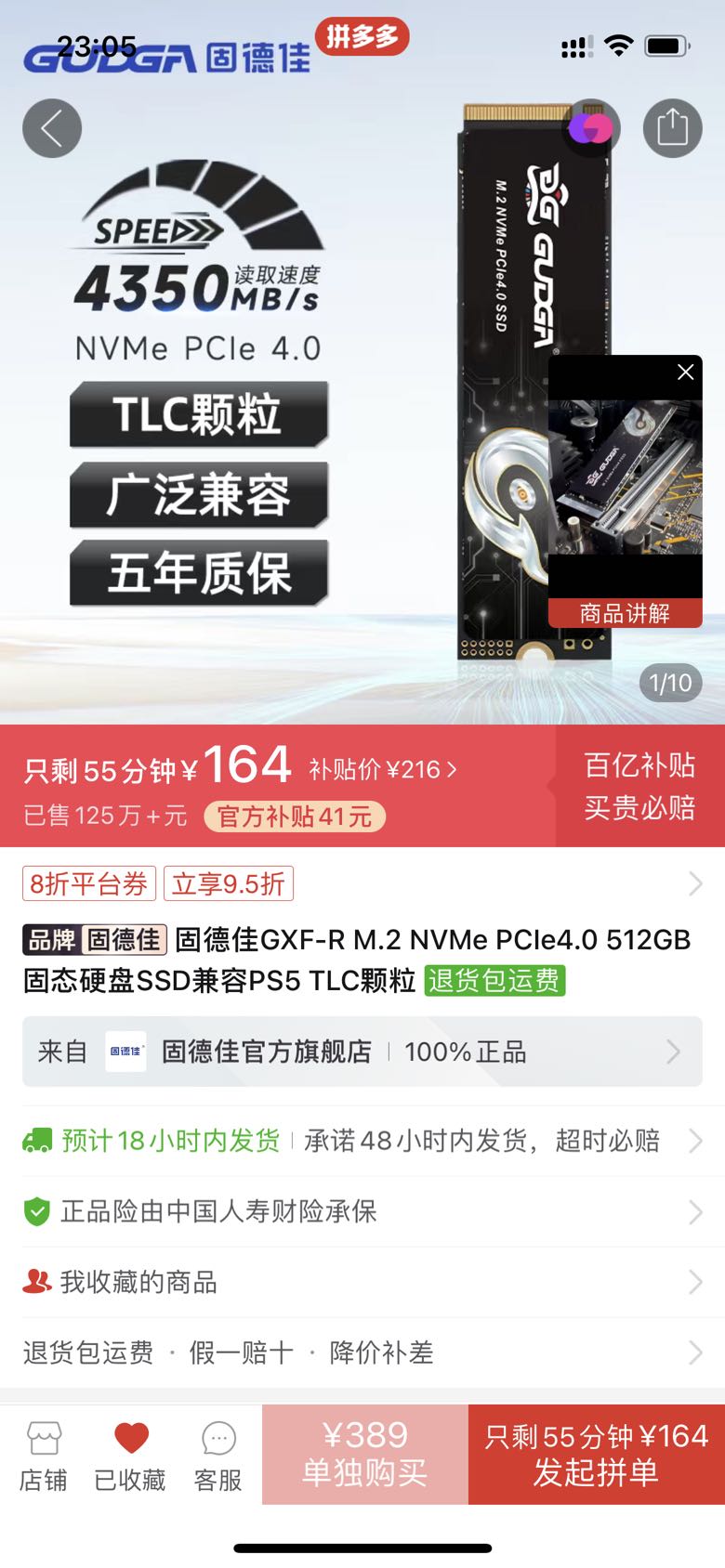
Task: Tap the back arrow to leave the product page
Action: click(51, 128)
